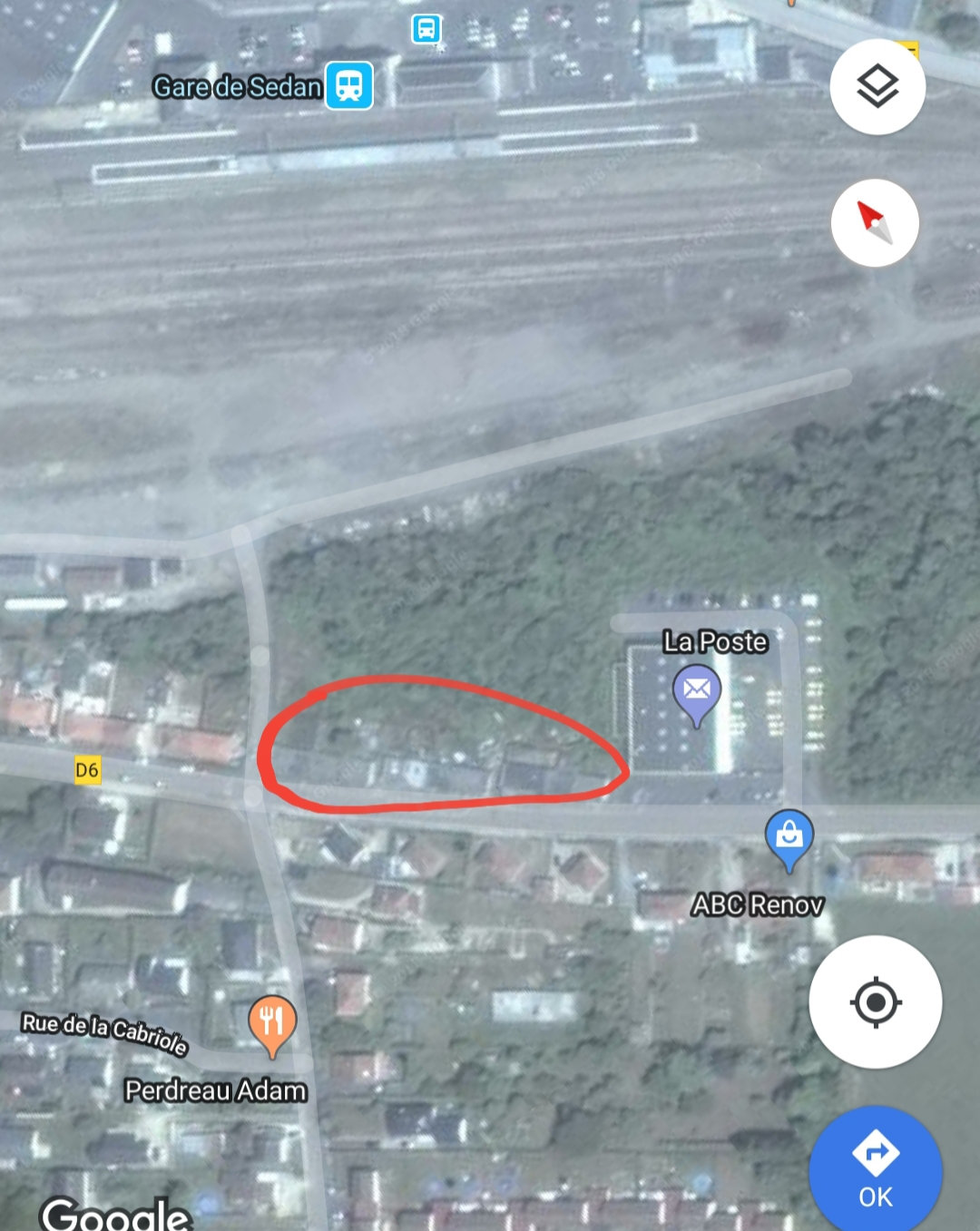Open the ABC Renov shop pin

click(789, 835)
